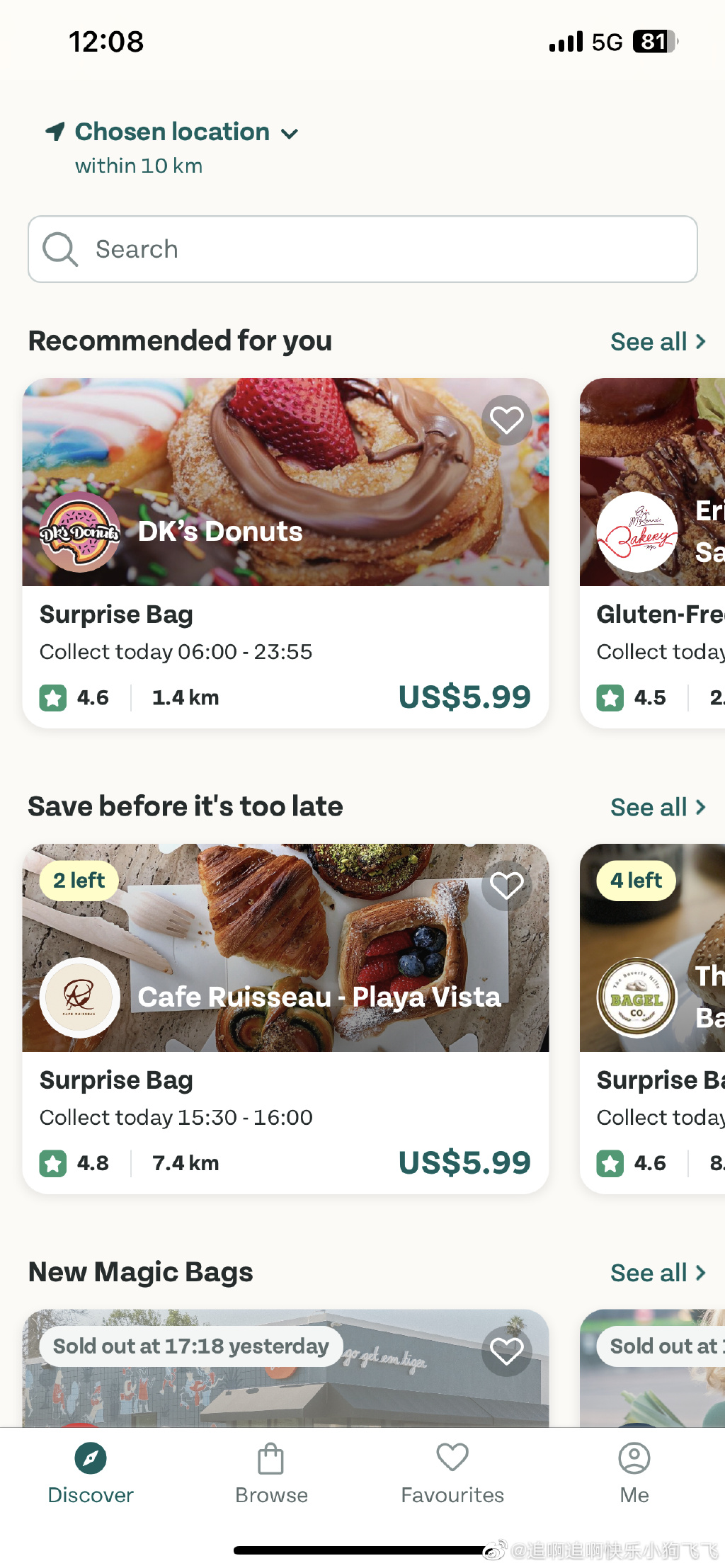
Task: See all Save before it's too late
Action: pos(657,808)
